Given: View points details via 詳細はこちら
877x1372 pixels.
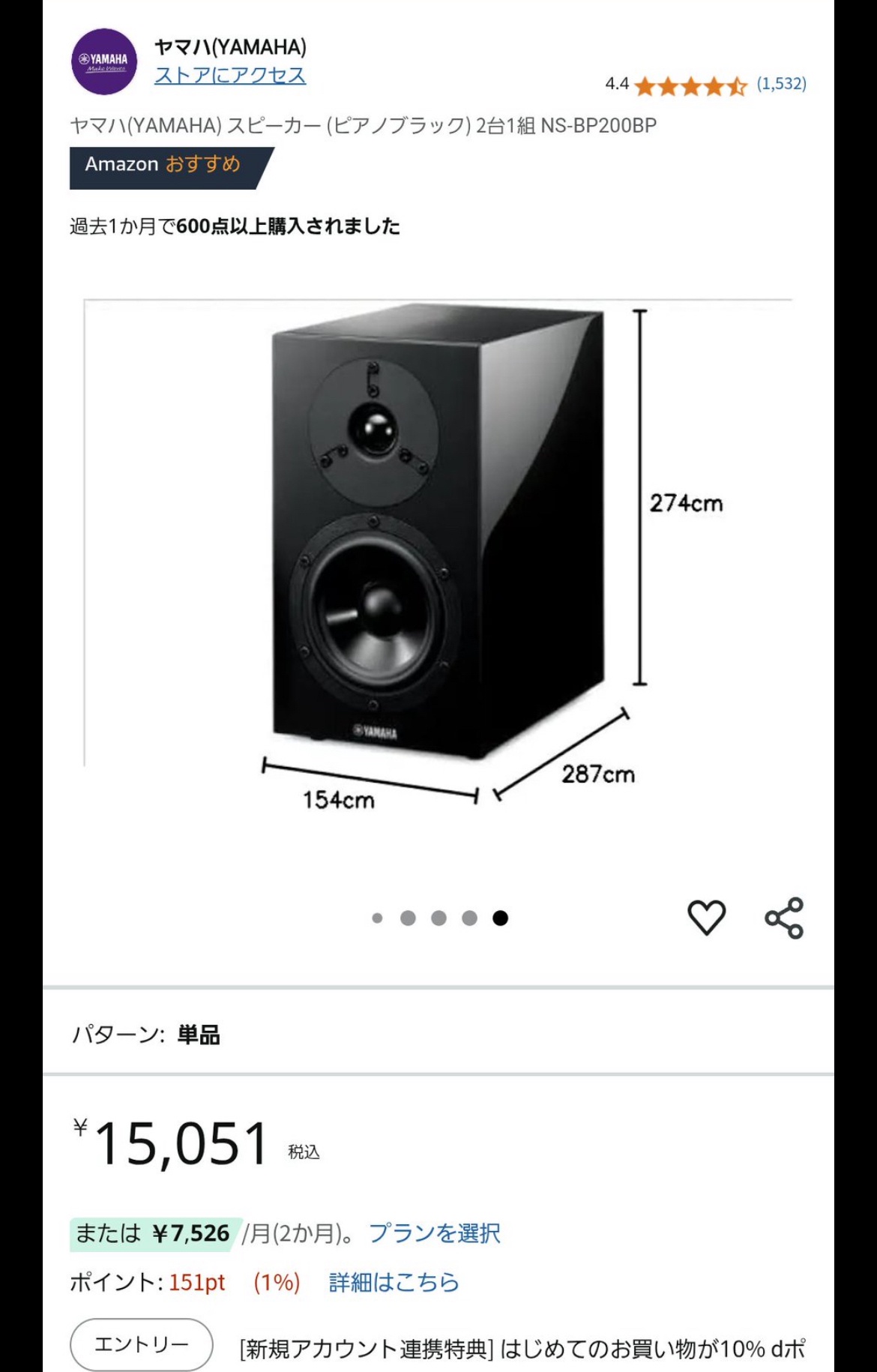Looking at the screenshot, I should 394,1283.
